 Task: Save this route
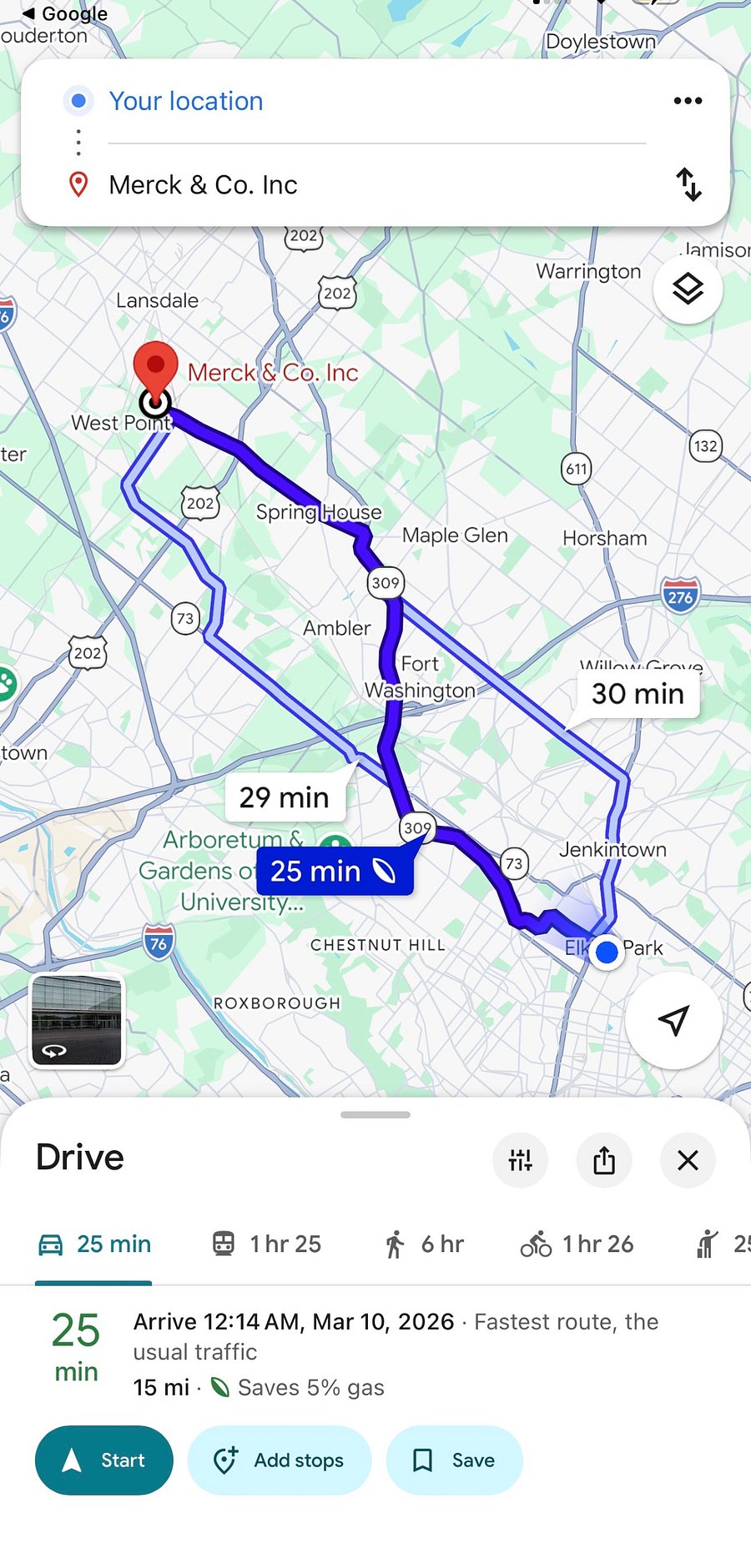(x=455, y=1460)
